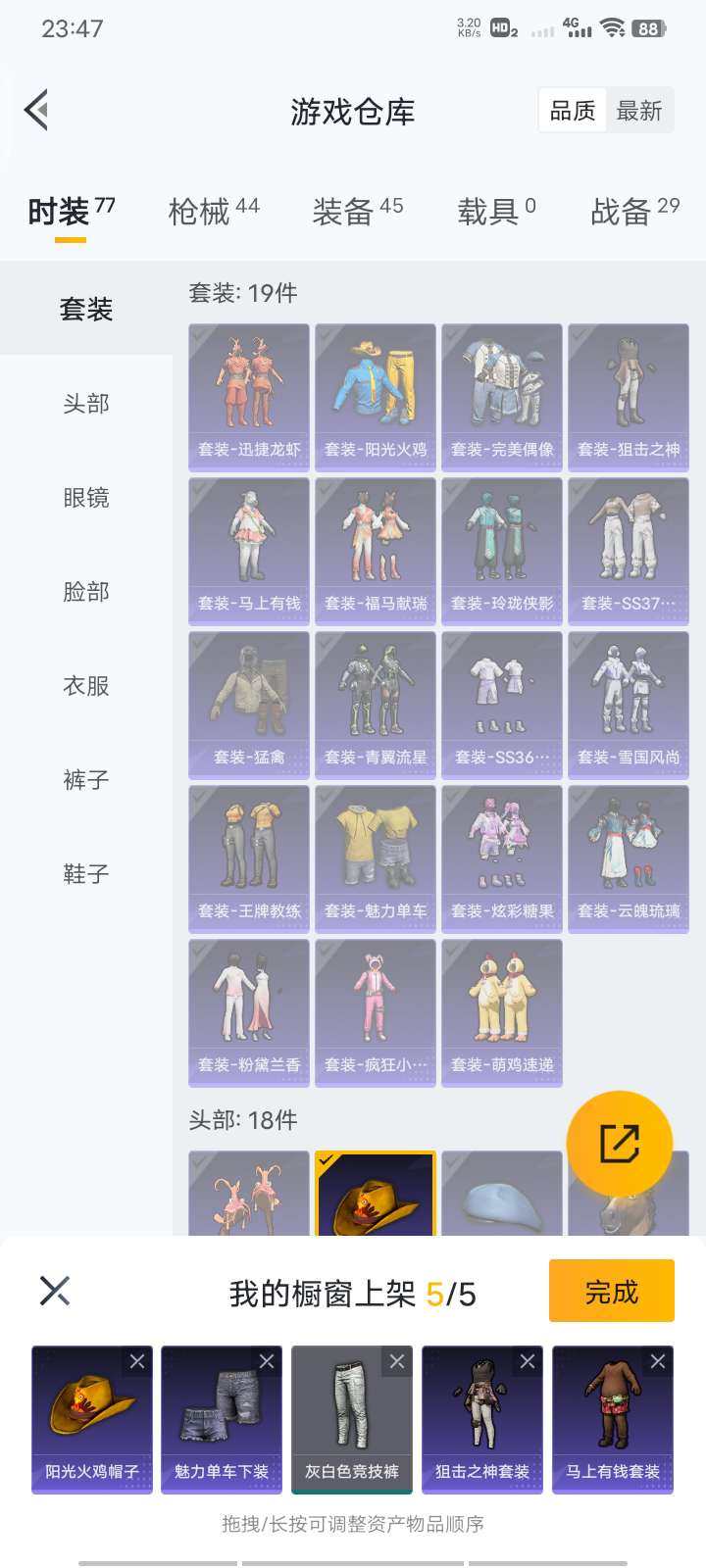Open the orange share/export floating button
Viewport: 706px width, 1568px height.
[620, 1145]
